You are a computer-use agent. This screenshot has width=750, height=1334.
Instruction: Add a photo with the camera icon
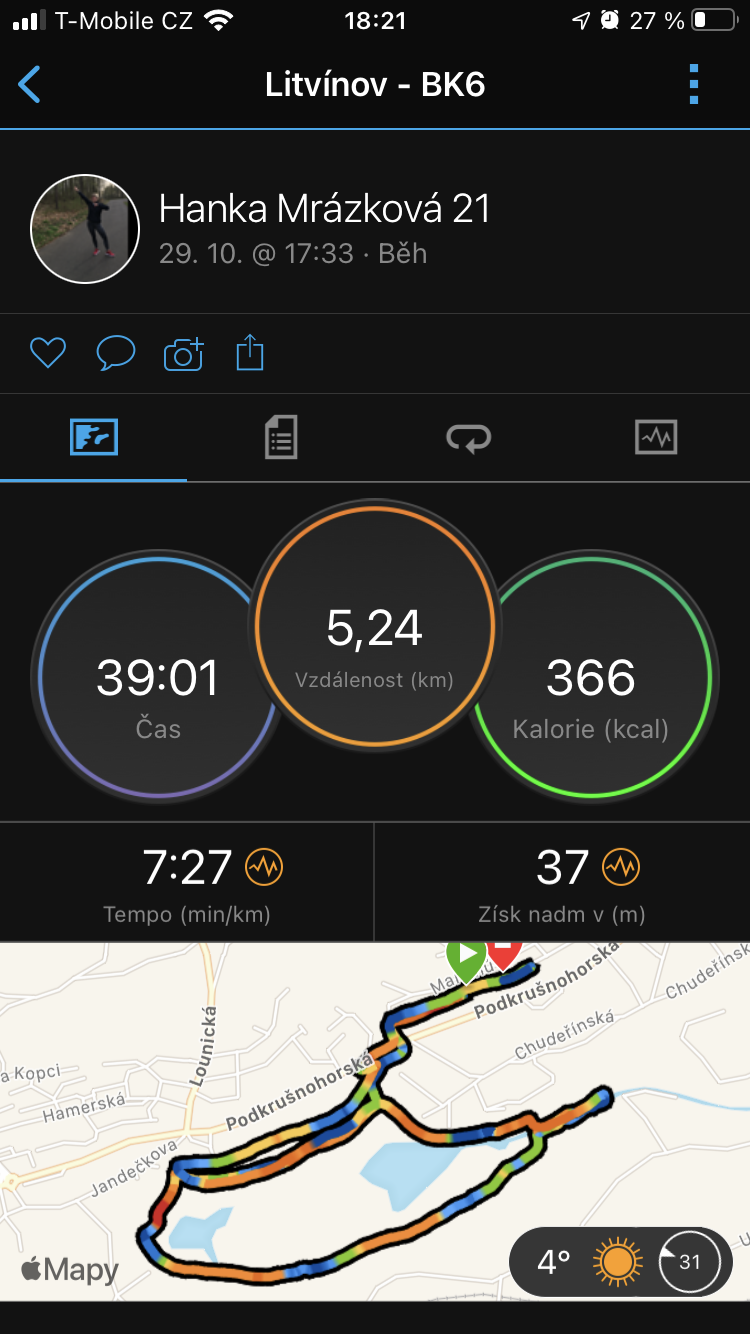[183, 354]
